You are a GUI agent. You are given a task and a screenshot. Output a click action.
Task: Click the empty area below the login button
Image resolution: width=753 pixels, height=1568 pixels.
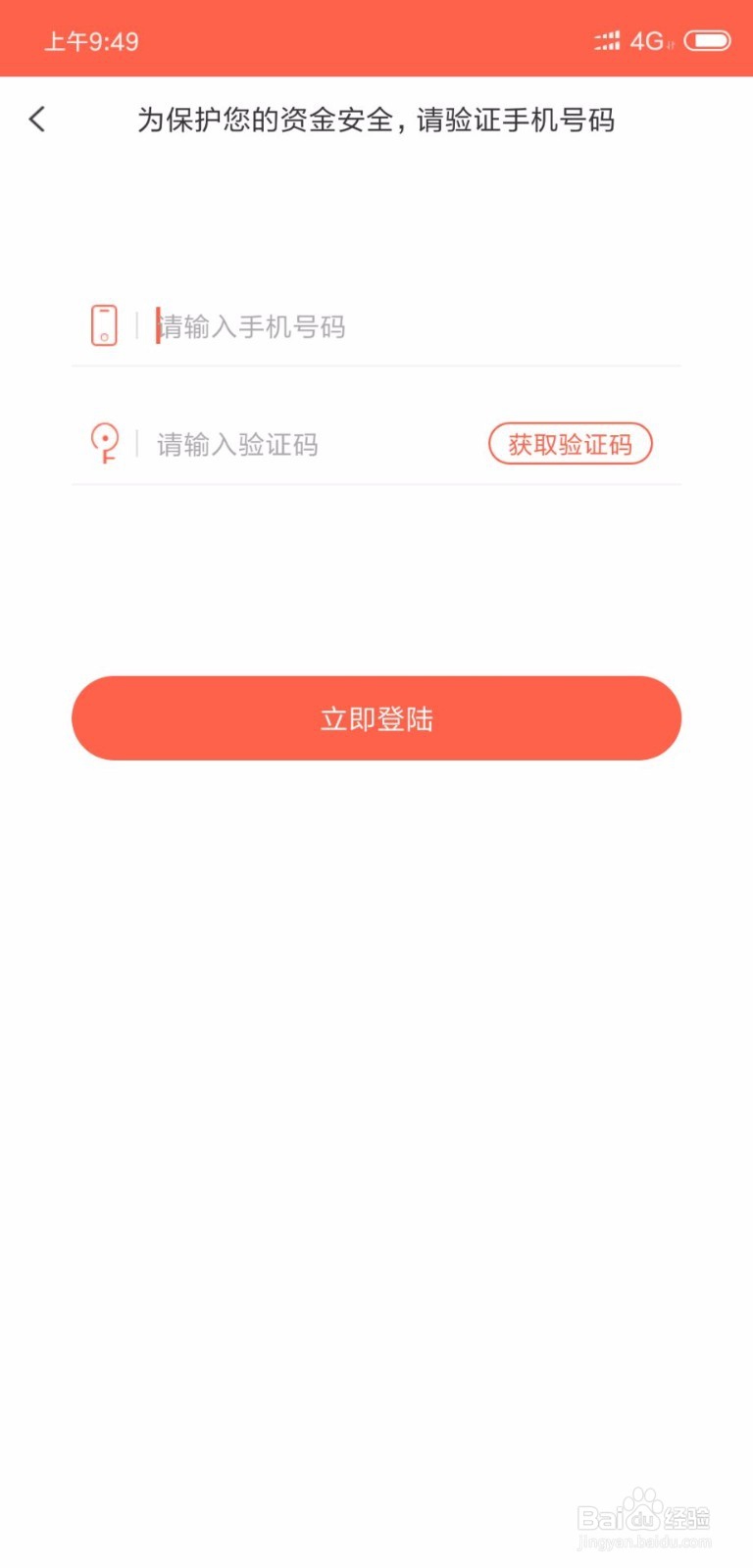pyautogui.click(x=376, y=980)
